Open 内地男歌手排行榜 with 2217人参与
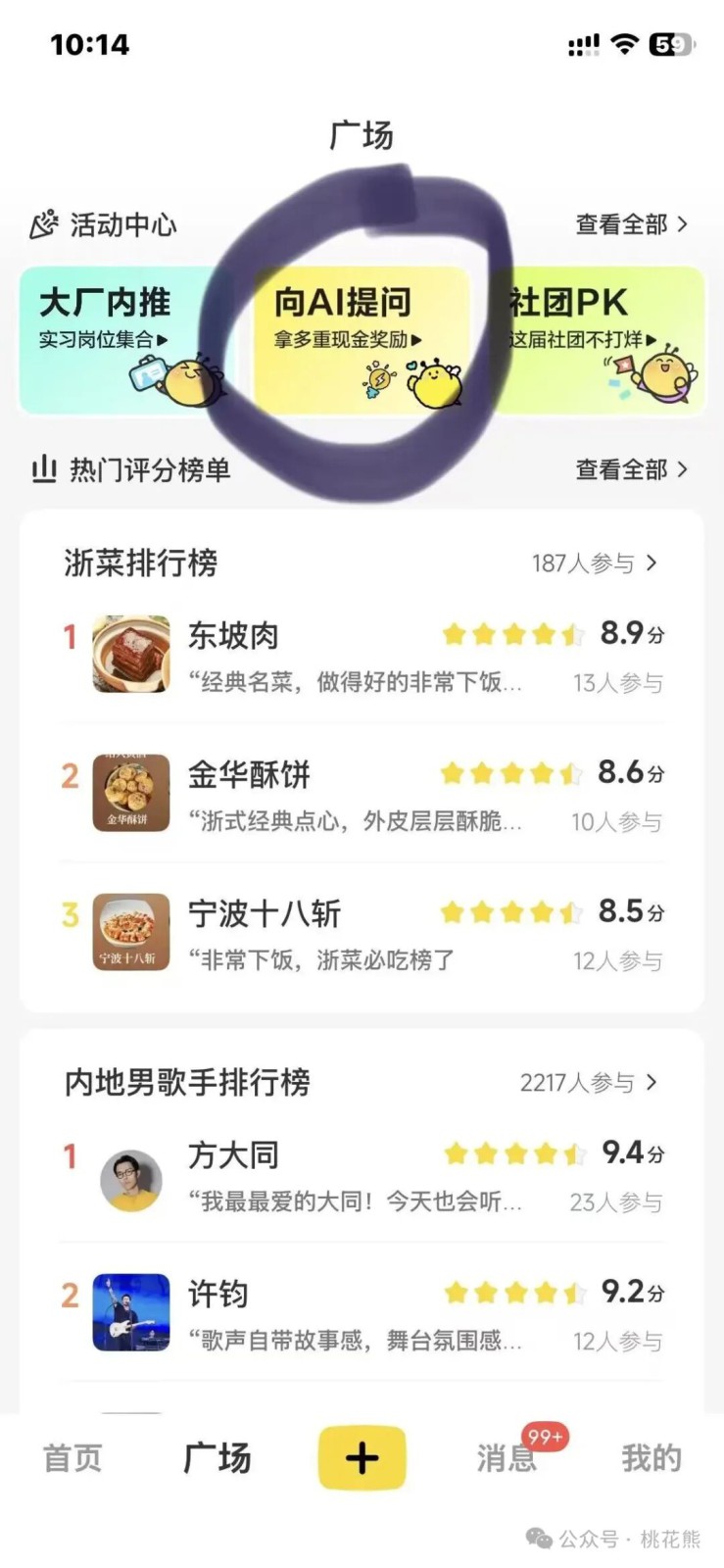This screenshot has width=724, height=1568. pos(362,1082)
